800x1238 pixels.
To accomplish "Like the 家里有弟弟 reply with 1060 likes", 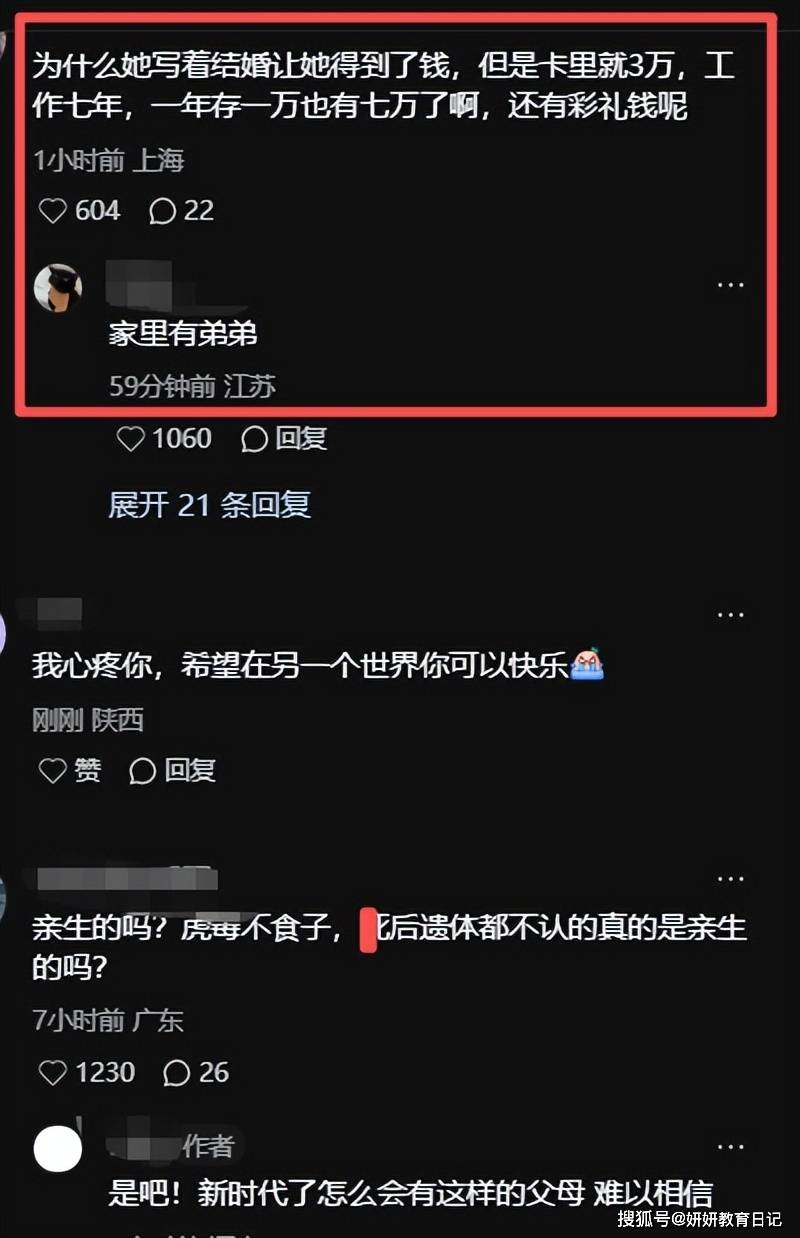I will [132, 438].
